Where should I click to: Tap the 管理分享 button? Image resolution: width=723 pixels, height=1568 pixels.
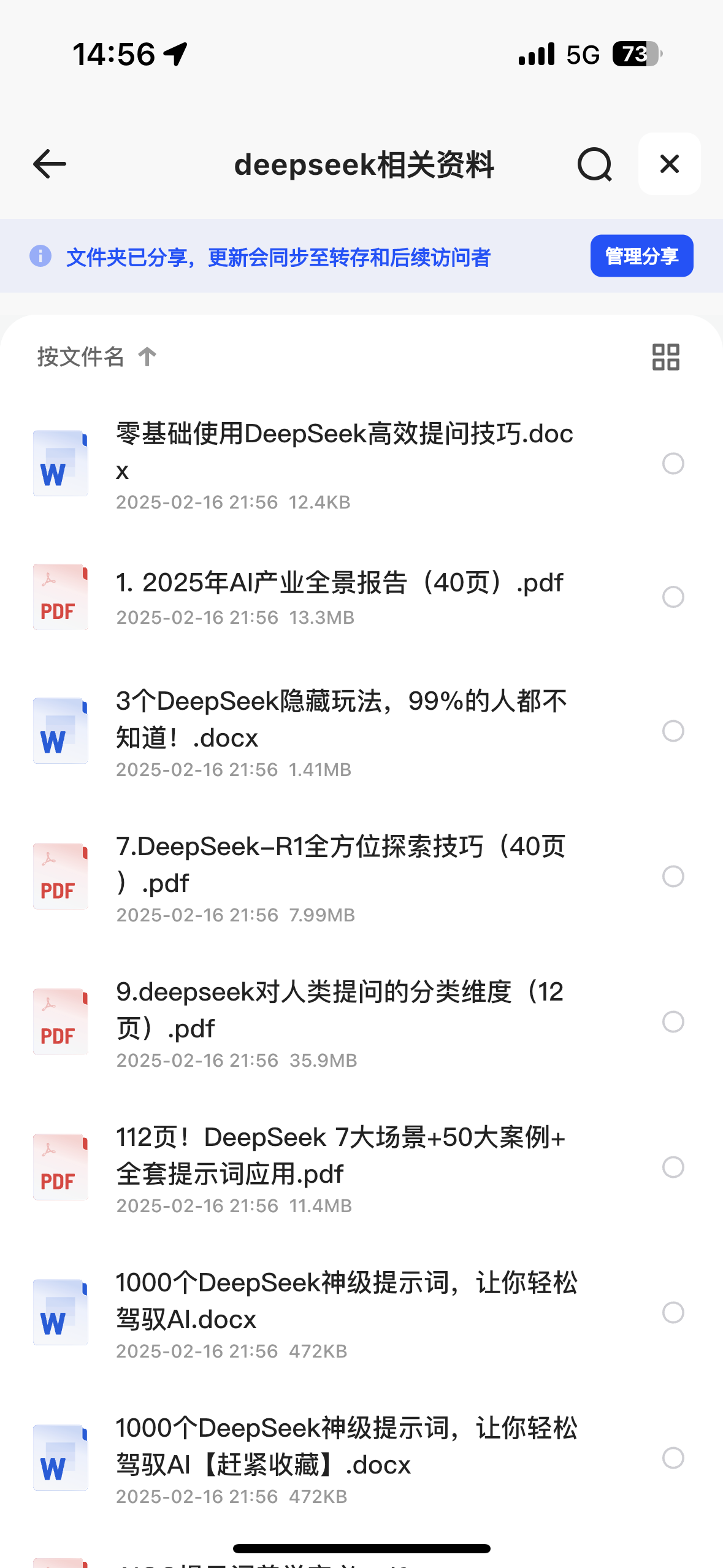pos(641,256)
